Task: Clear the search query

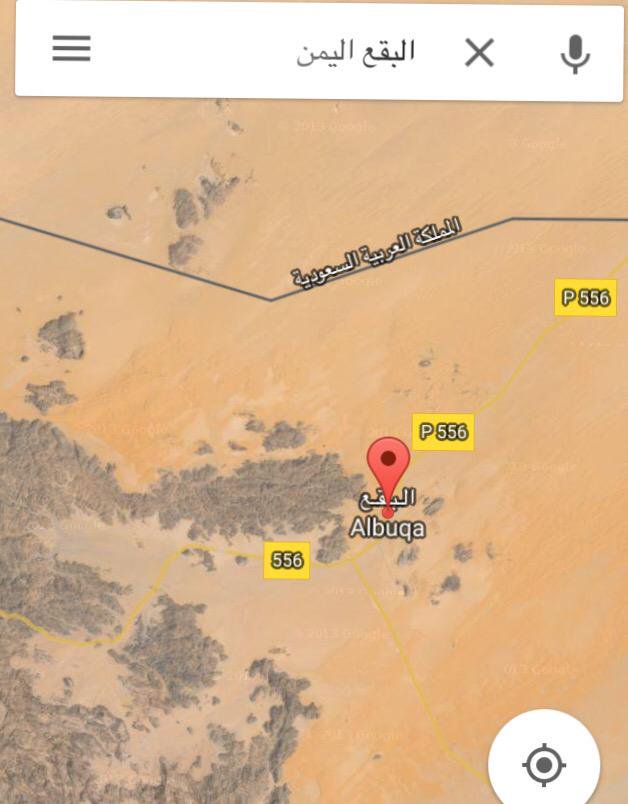Action: pos(480,53)
